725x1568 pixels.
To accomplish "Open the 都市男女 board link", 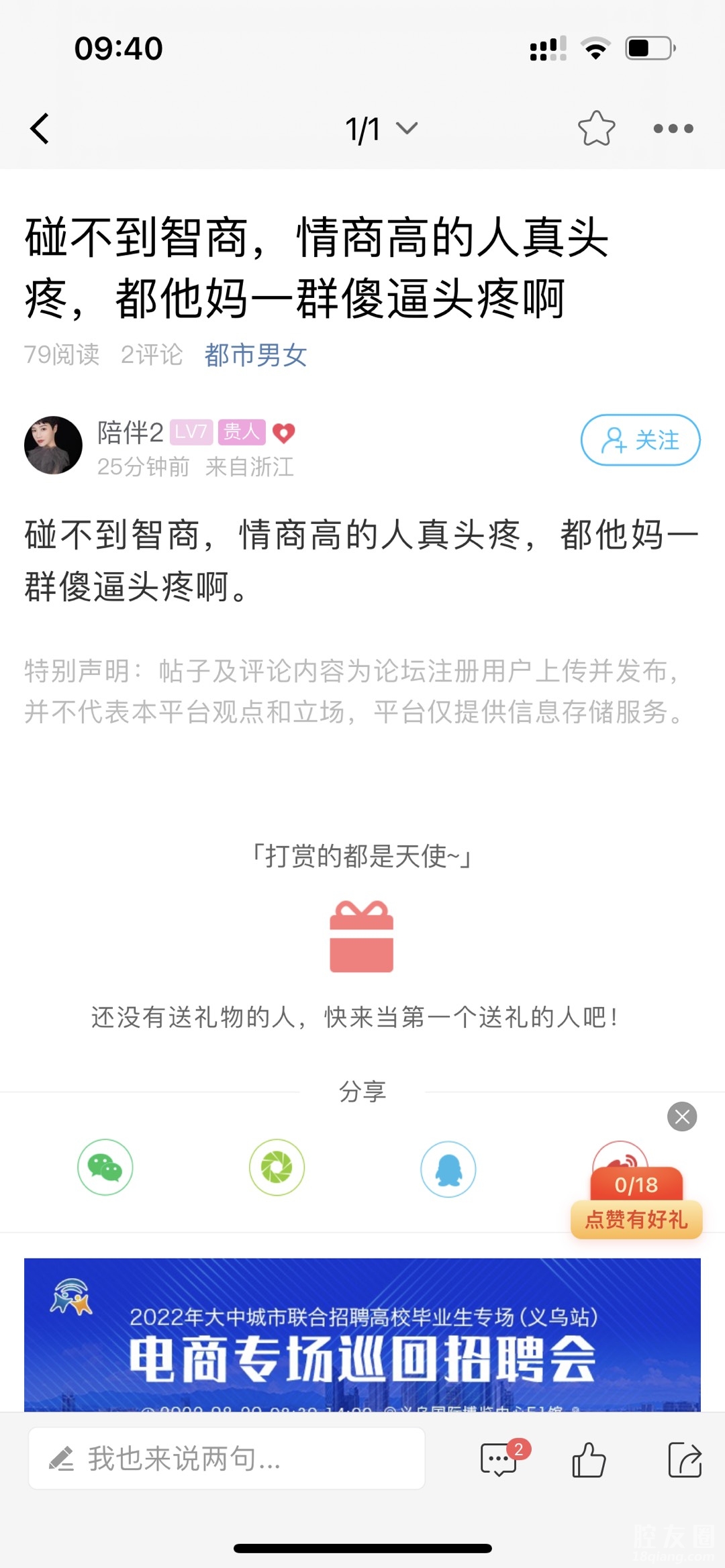I will pos(255,355).
